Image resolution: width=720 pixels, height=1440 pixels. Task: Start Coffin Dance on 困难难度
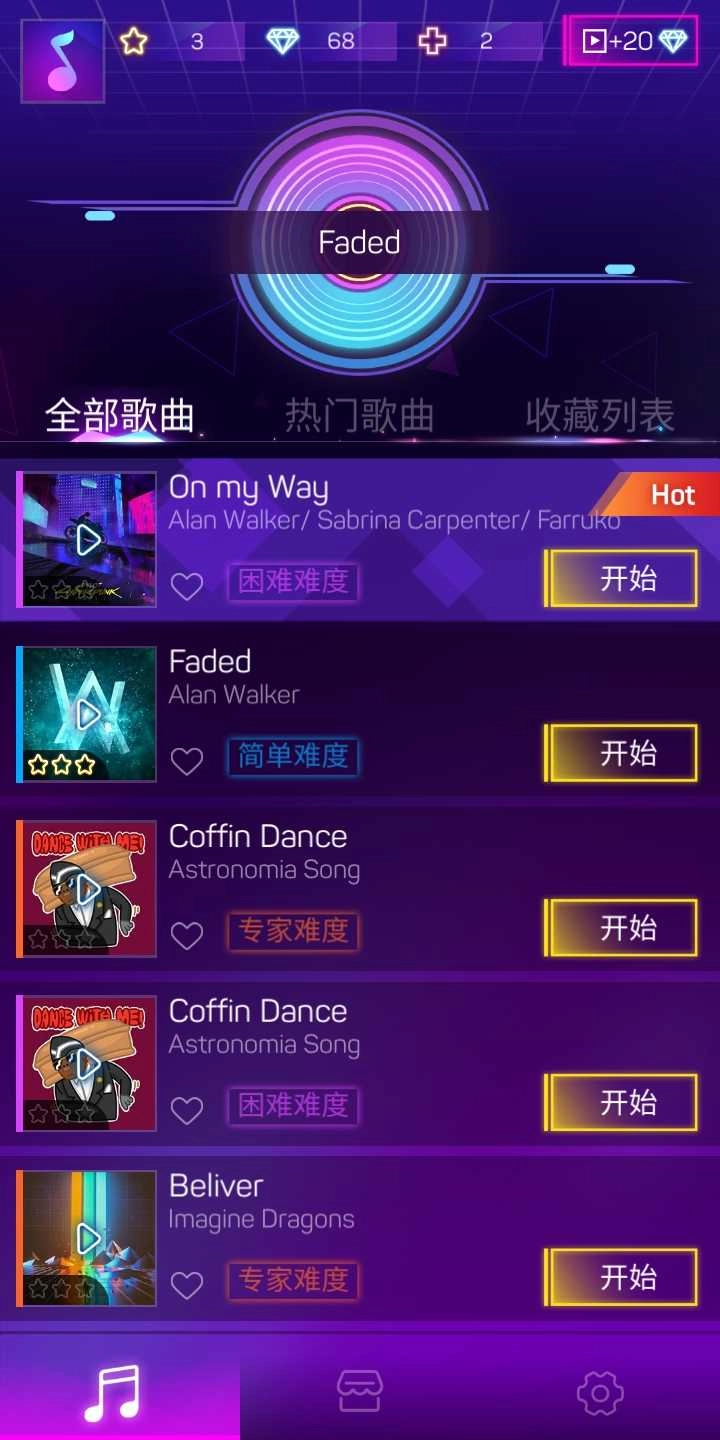[x=622, y=1103]
